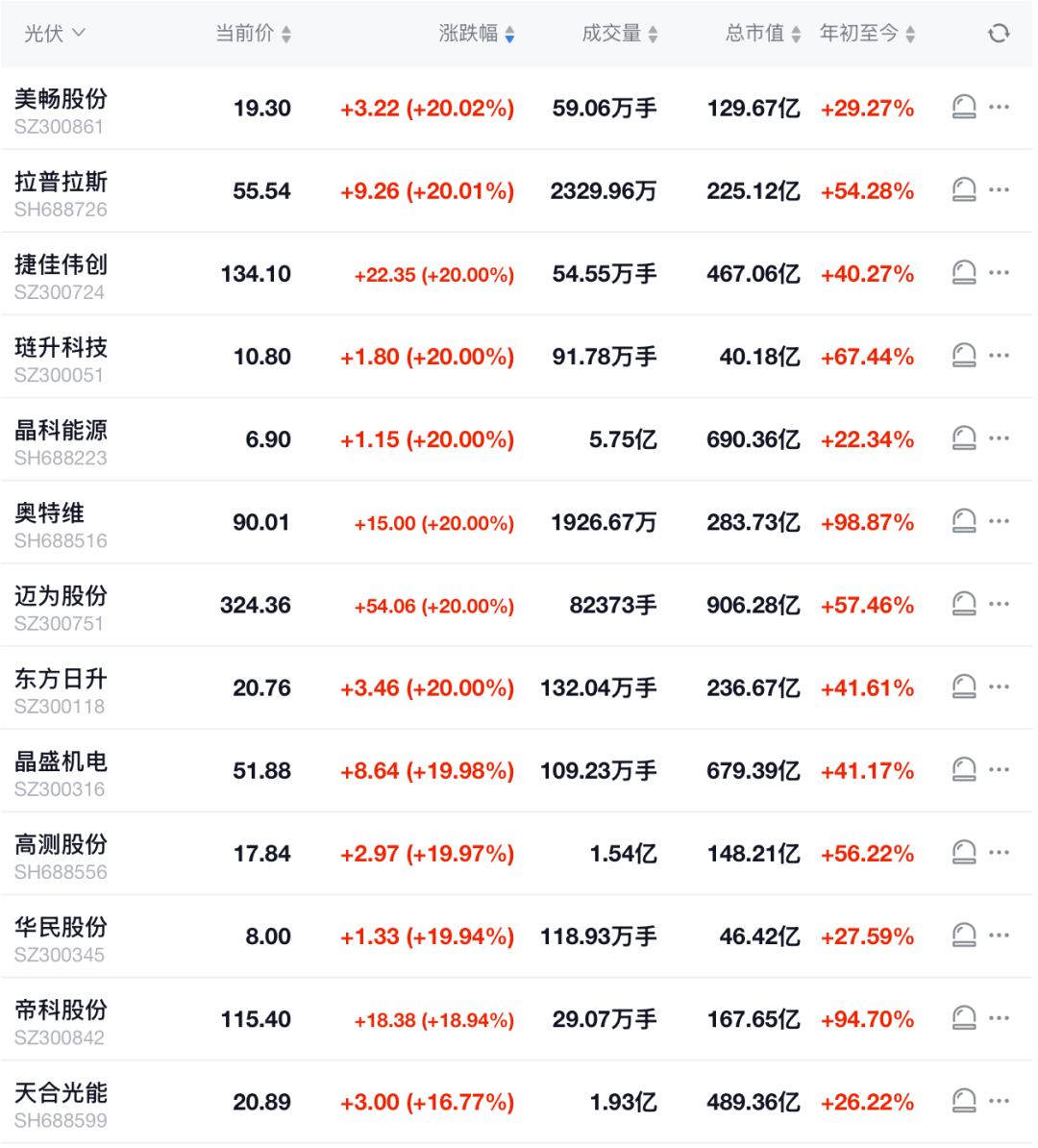Toggle descending sort on 涨跌幅 column
This screenshot has height=1148, width=1038.
[509, 32]
